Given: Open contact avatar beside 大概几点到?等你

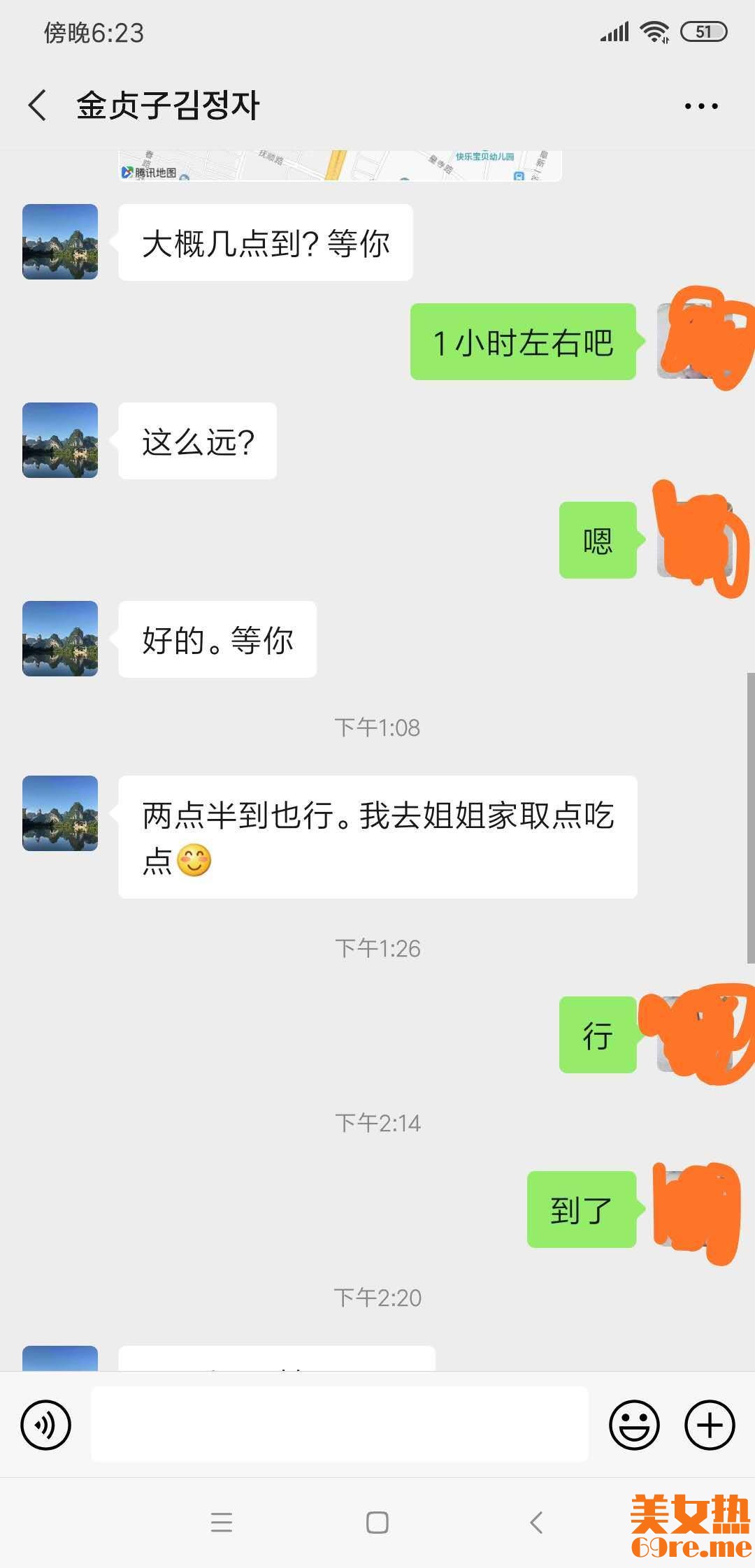Looking at the screenshot, I should [60, 242].
